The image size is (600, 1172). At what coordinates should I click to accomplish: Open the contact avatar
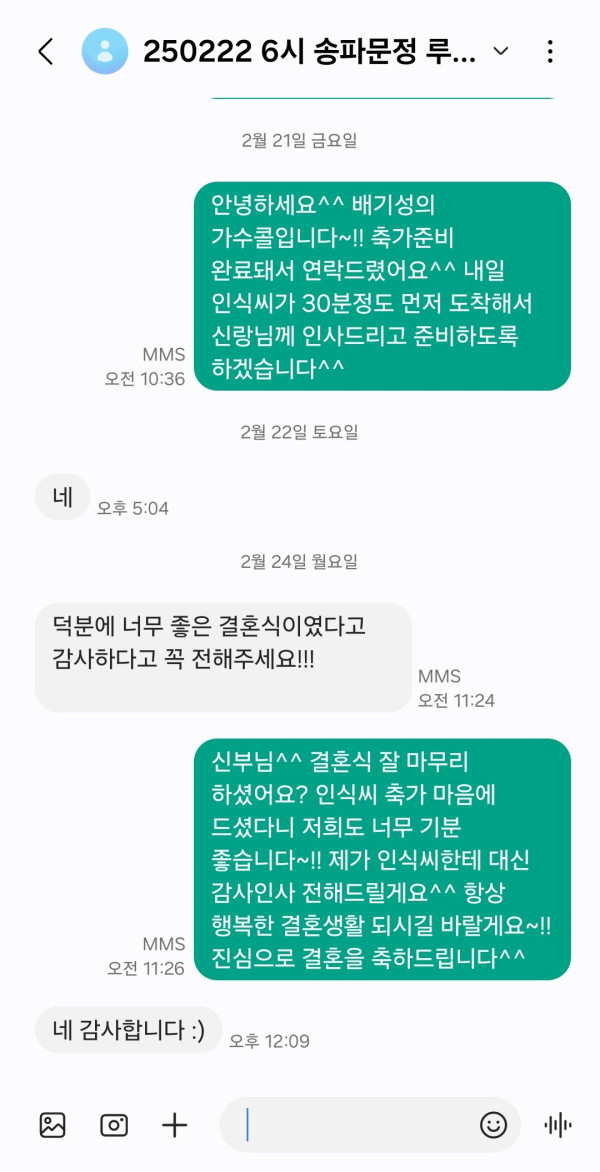pos(105,52)
